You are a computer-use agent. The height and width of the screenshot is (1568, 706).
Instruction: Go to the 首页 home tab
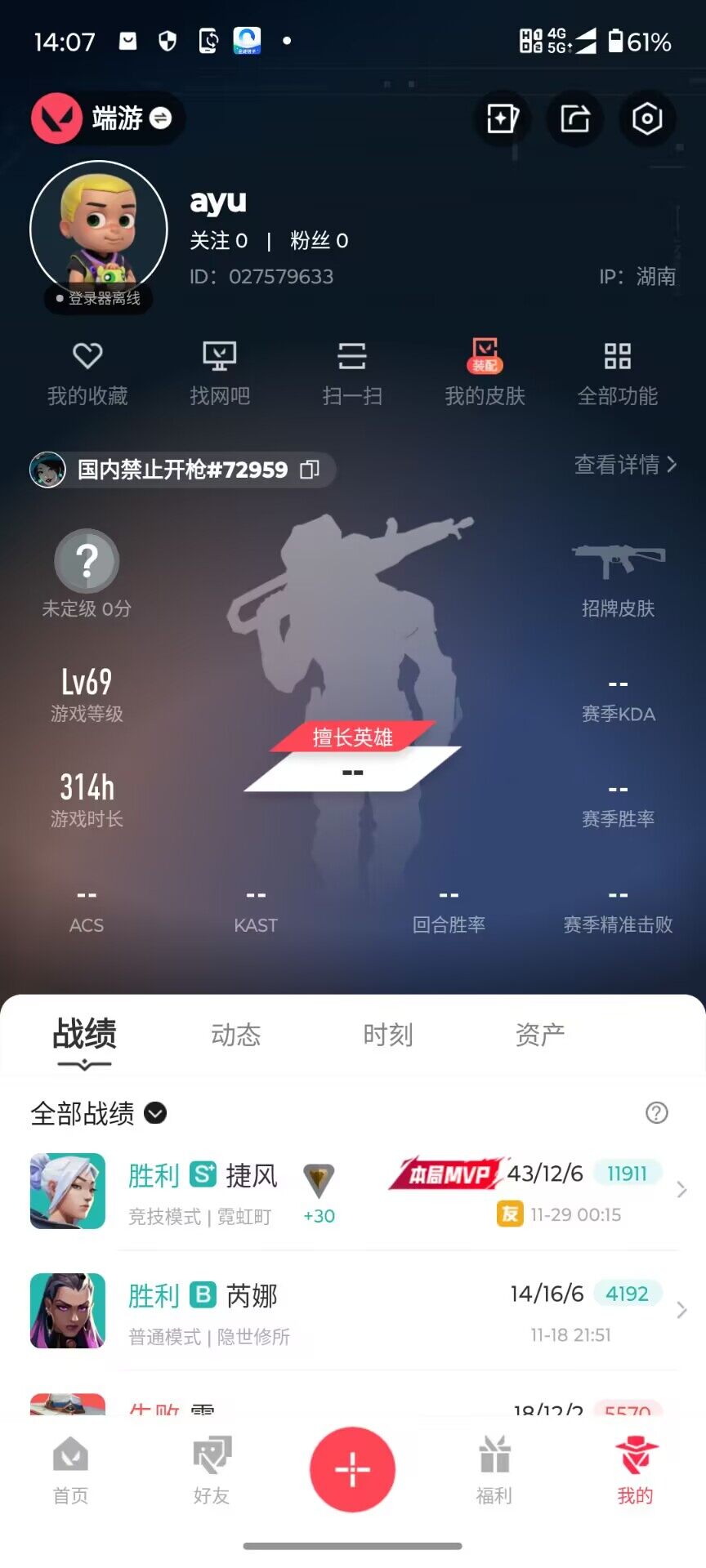click(x=70, y=1471)
